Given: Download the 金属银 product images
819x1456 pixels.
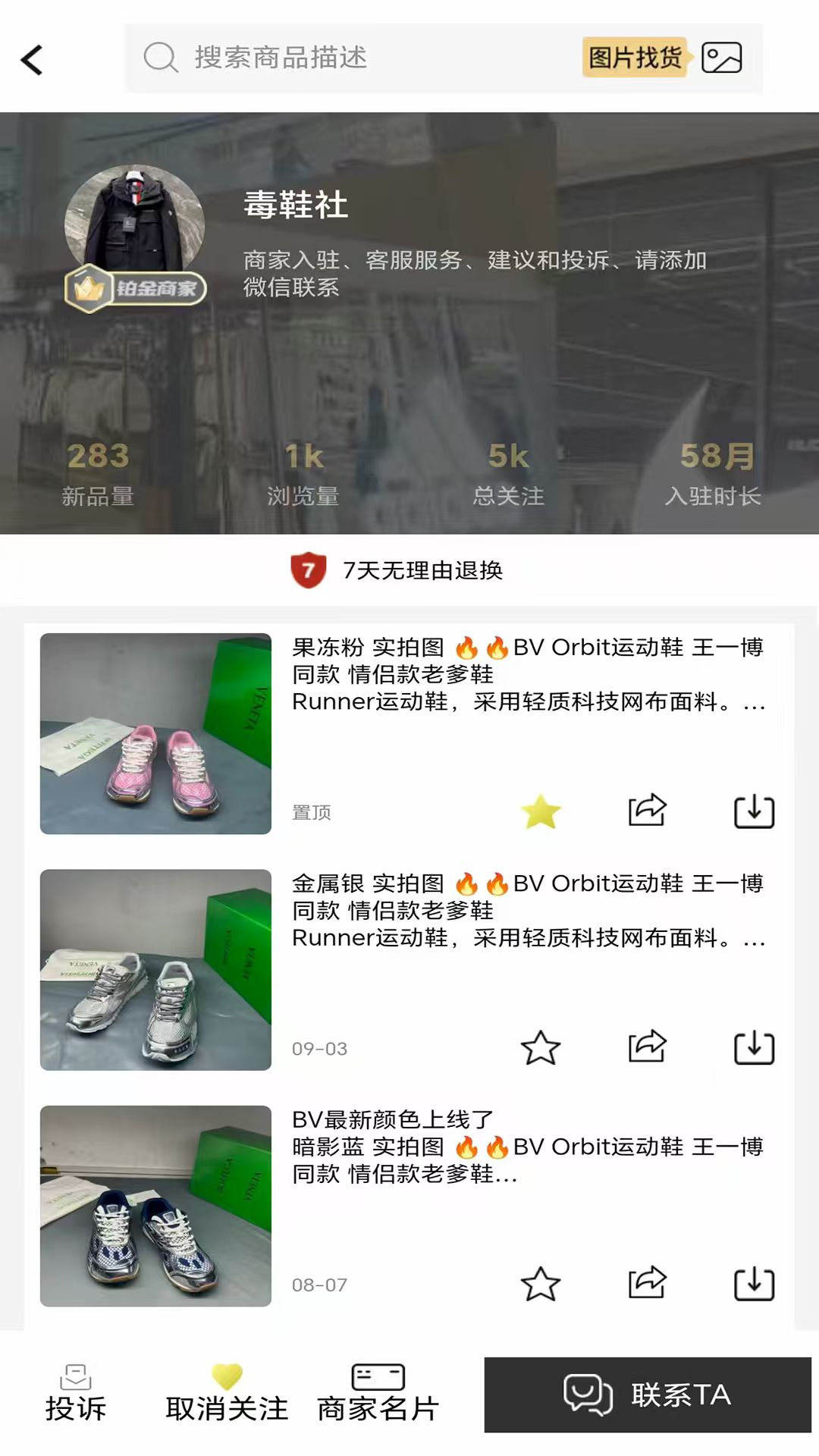Looking at the screenshot, I should (755, 1049).
